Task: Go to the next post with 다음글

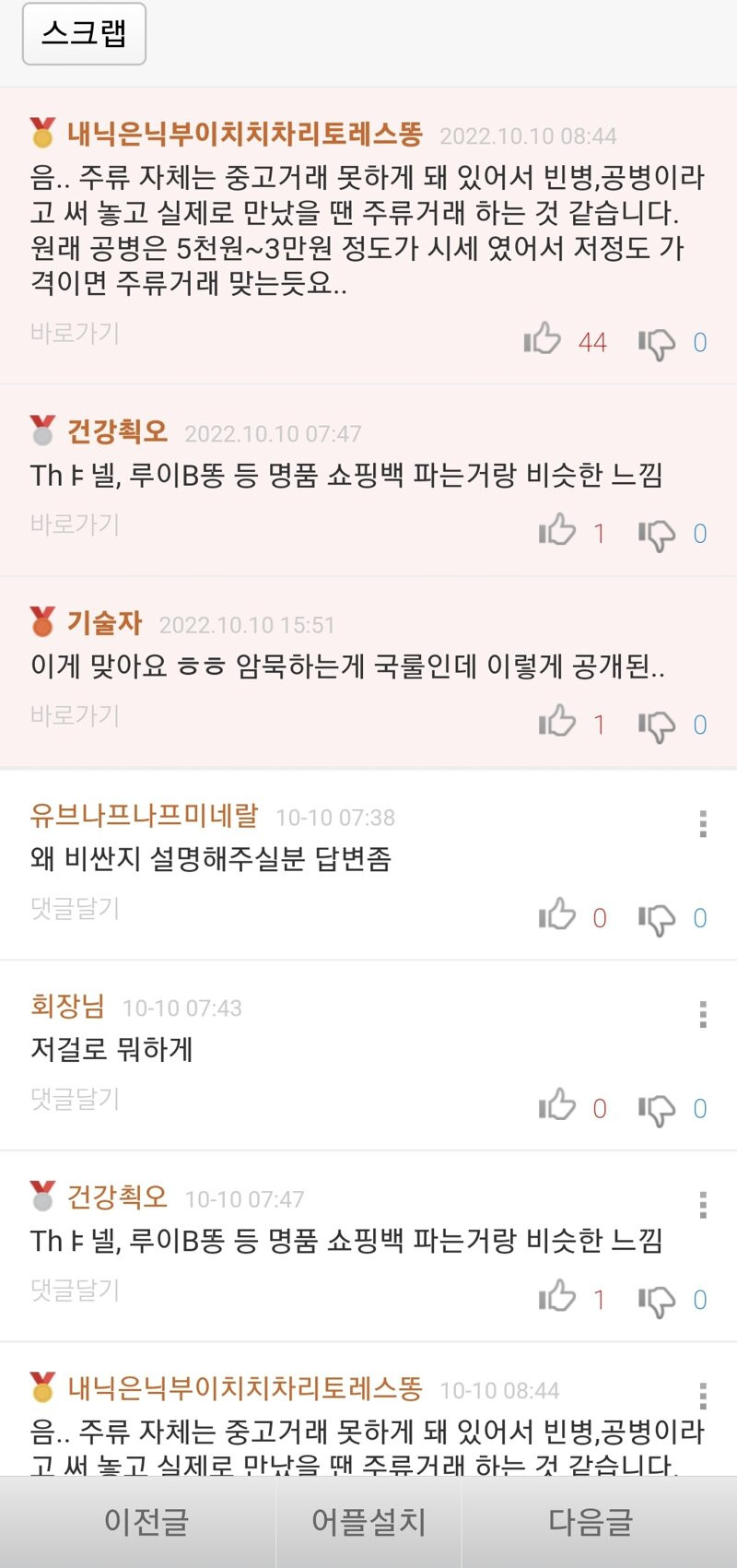Action: pos(591,1522)
